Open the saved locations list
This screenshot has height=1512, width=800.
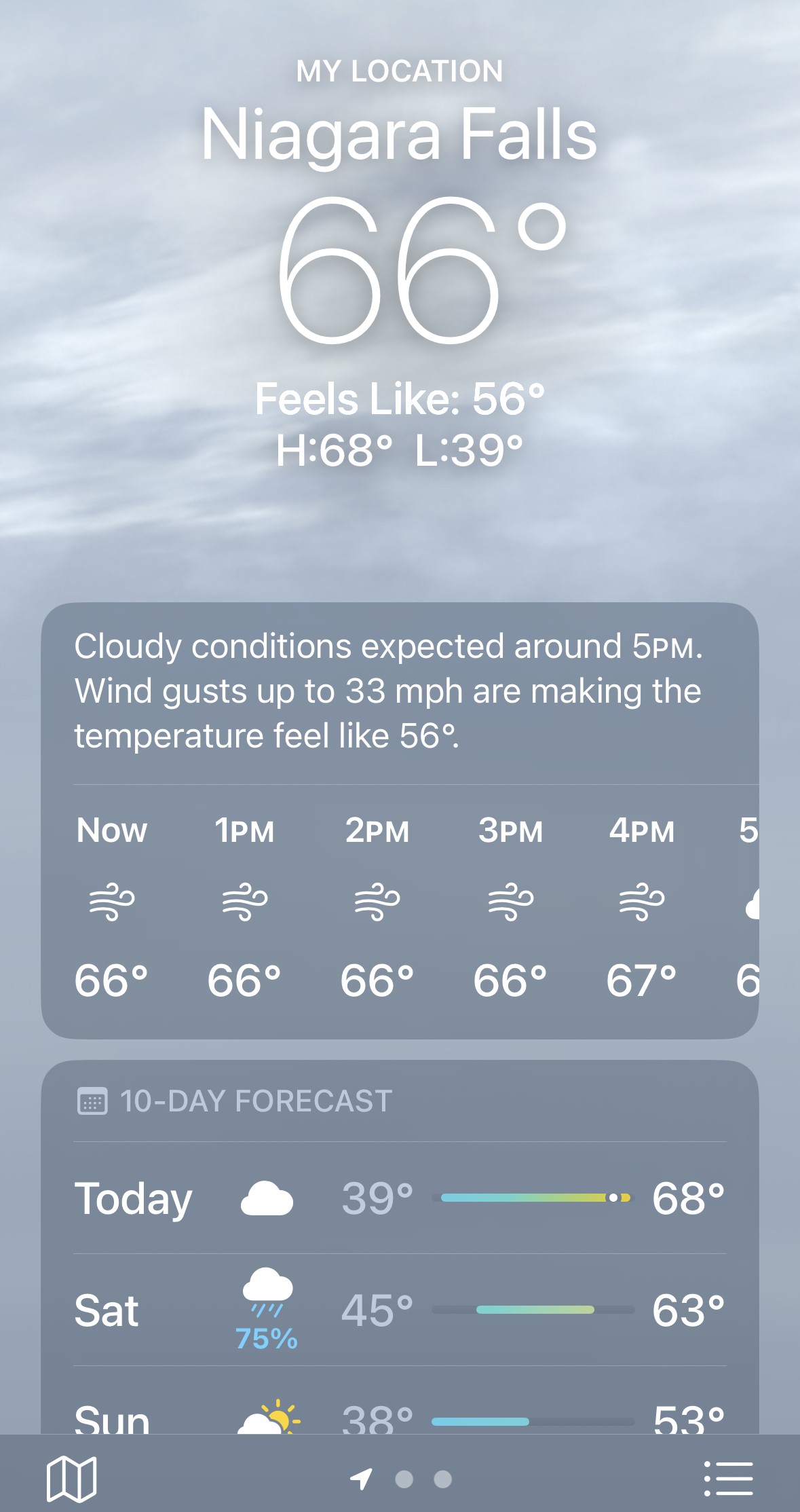pyautogui.click(x=728, y=1478)
